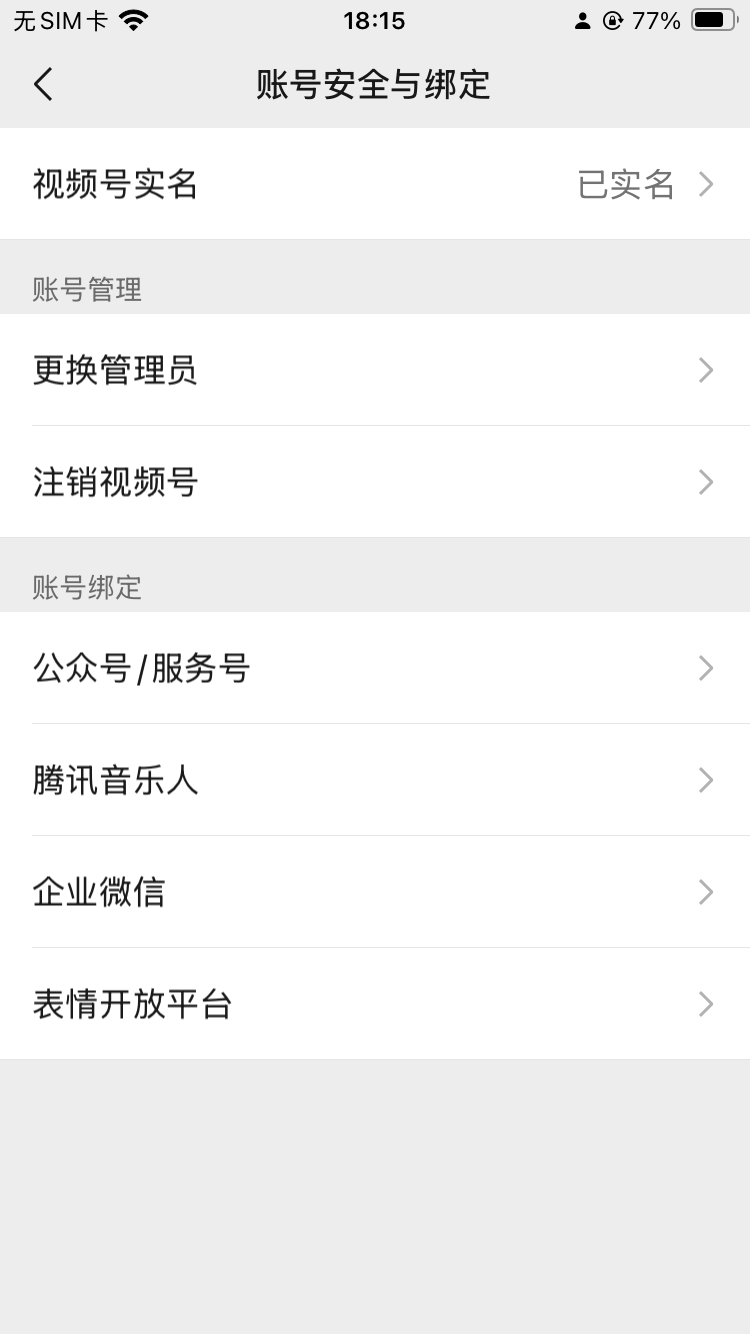The image size is (750, 1334).
Task: Expand the arrow next to 腾讯音乐人
Action: [708, 780]
